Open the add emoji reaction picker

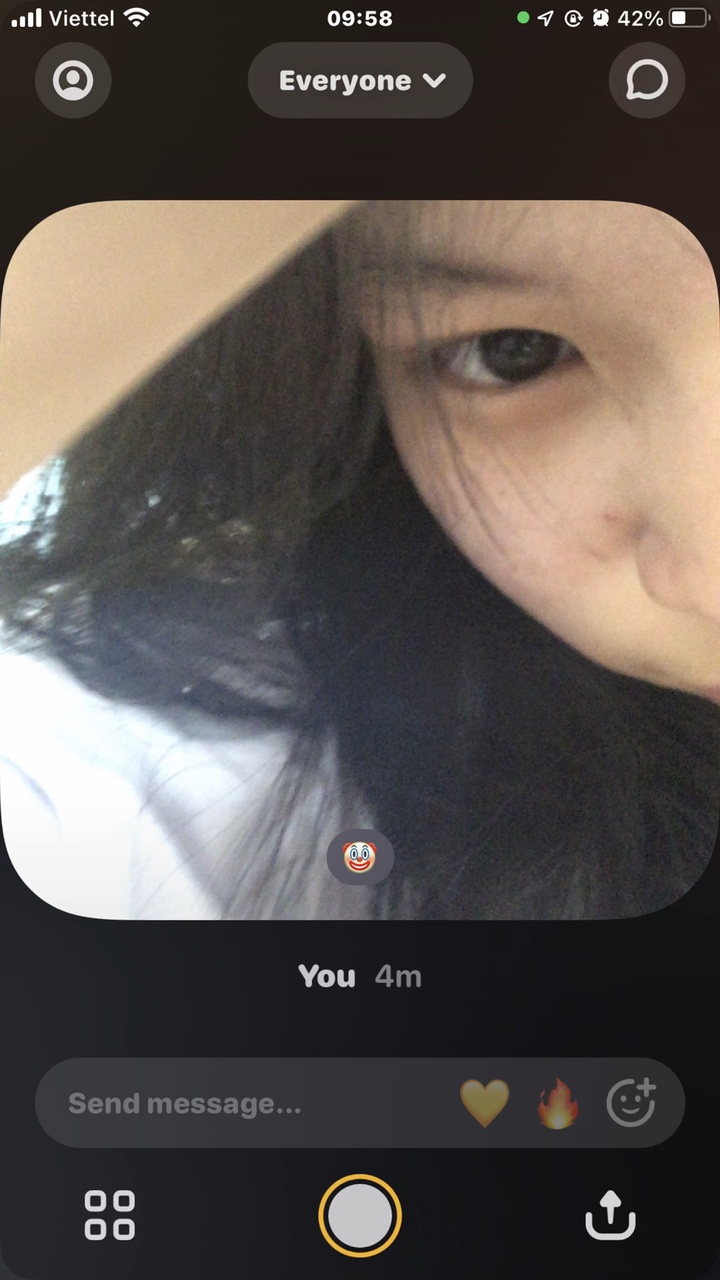[631, 1104]
